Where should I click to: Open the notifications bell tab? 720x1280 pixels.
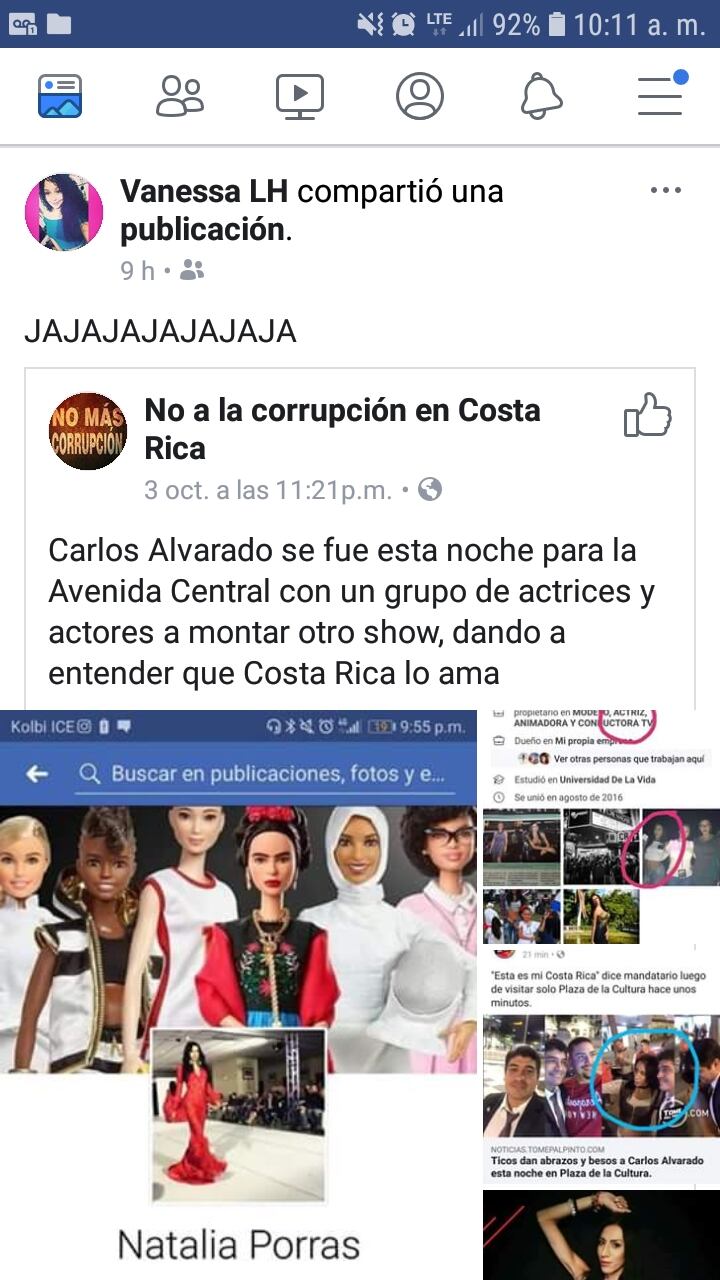pos(541,97)
